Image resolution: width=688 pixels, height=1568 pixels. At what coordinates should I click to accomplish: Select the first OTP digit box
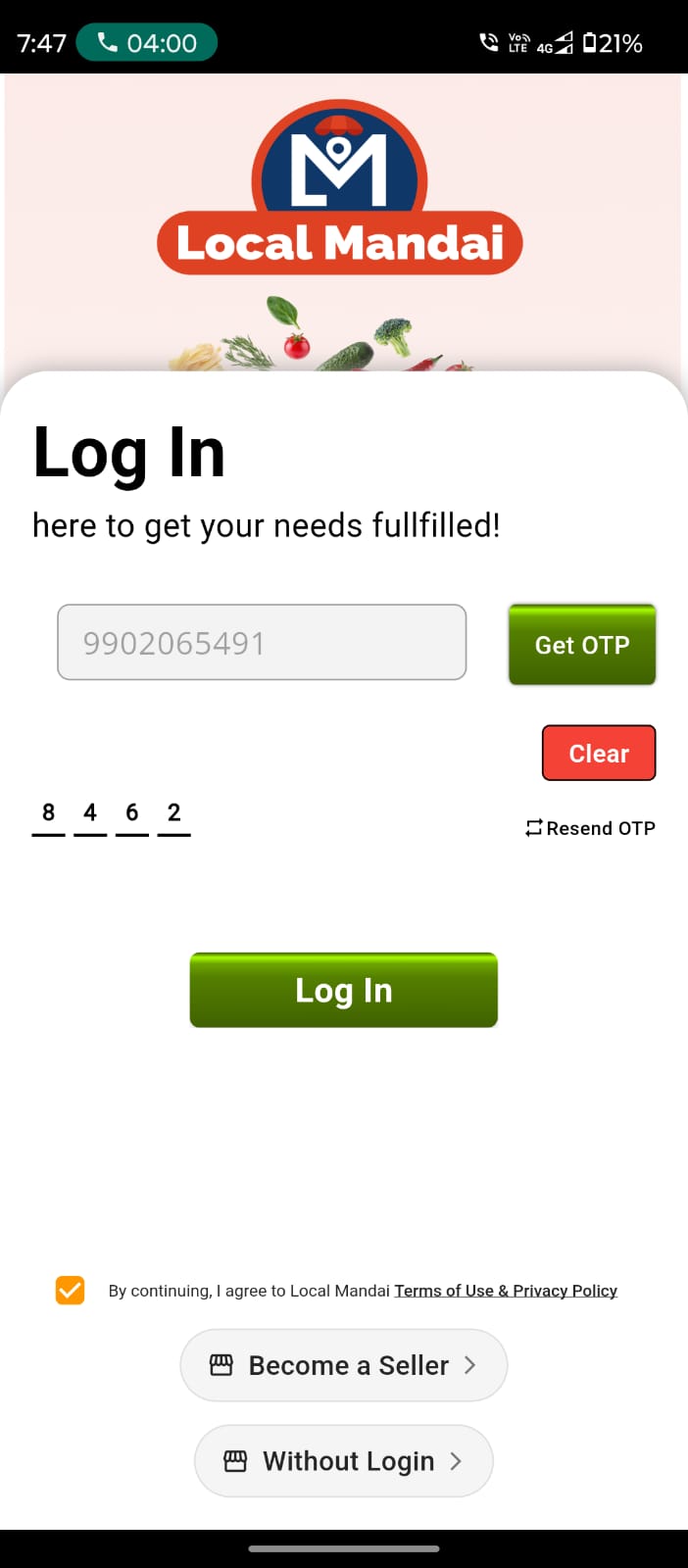[x=48, y=814]
